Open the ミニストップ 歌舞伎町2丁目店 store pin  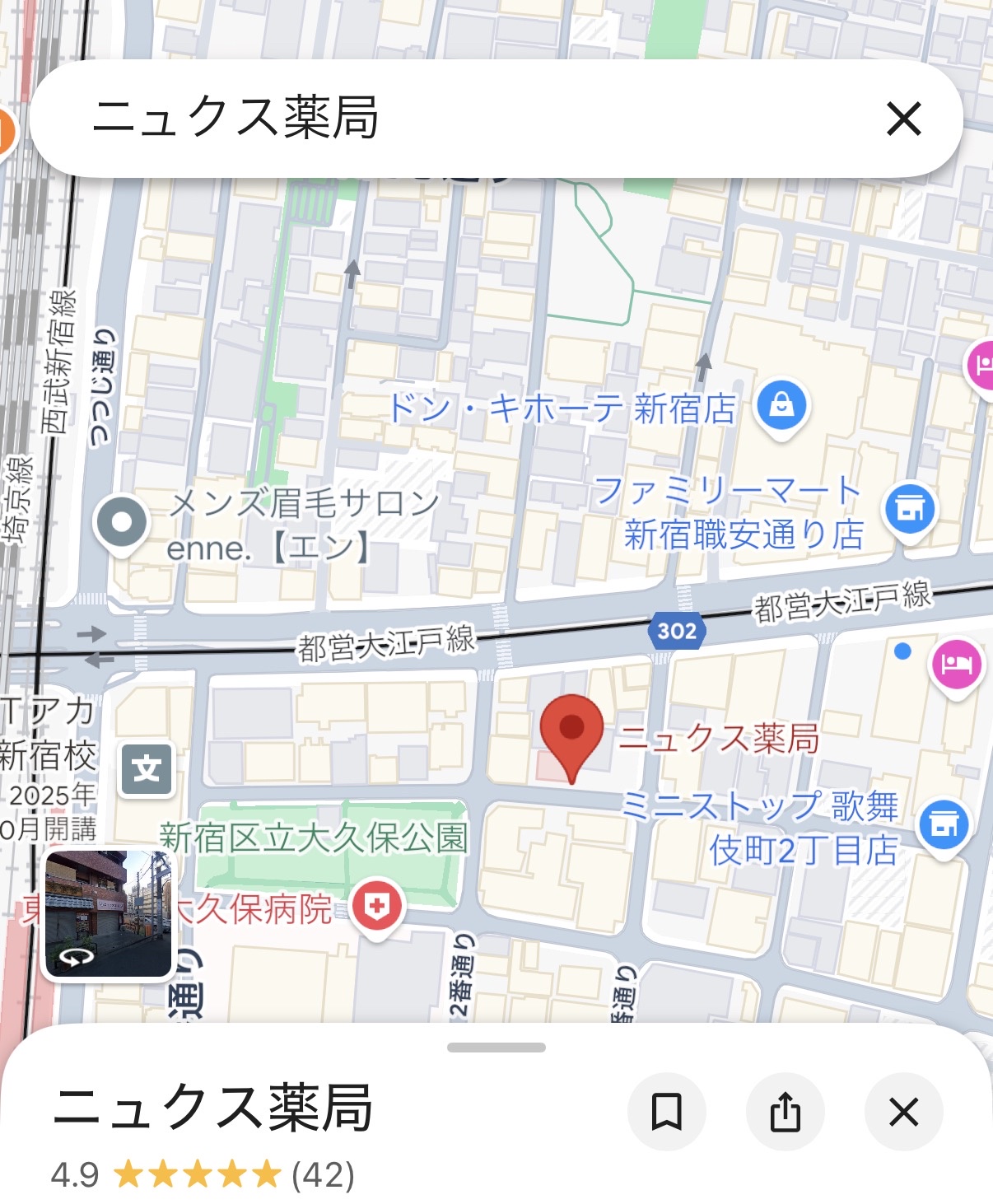point(943,824)
